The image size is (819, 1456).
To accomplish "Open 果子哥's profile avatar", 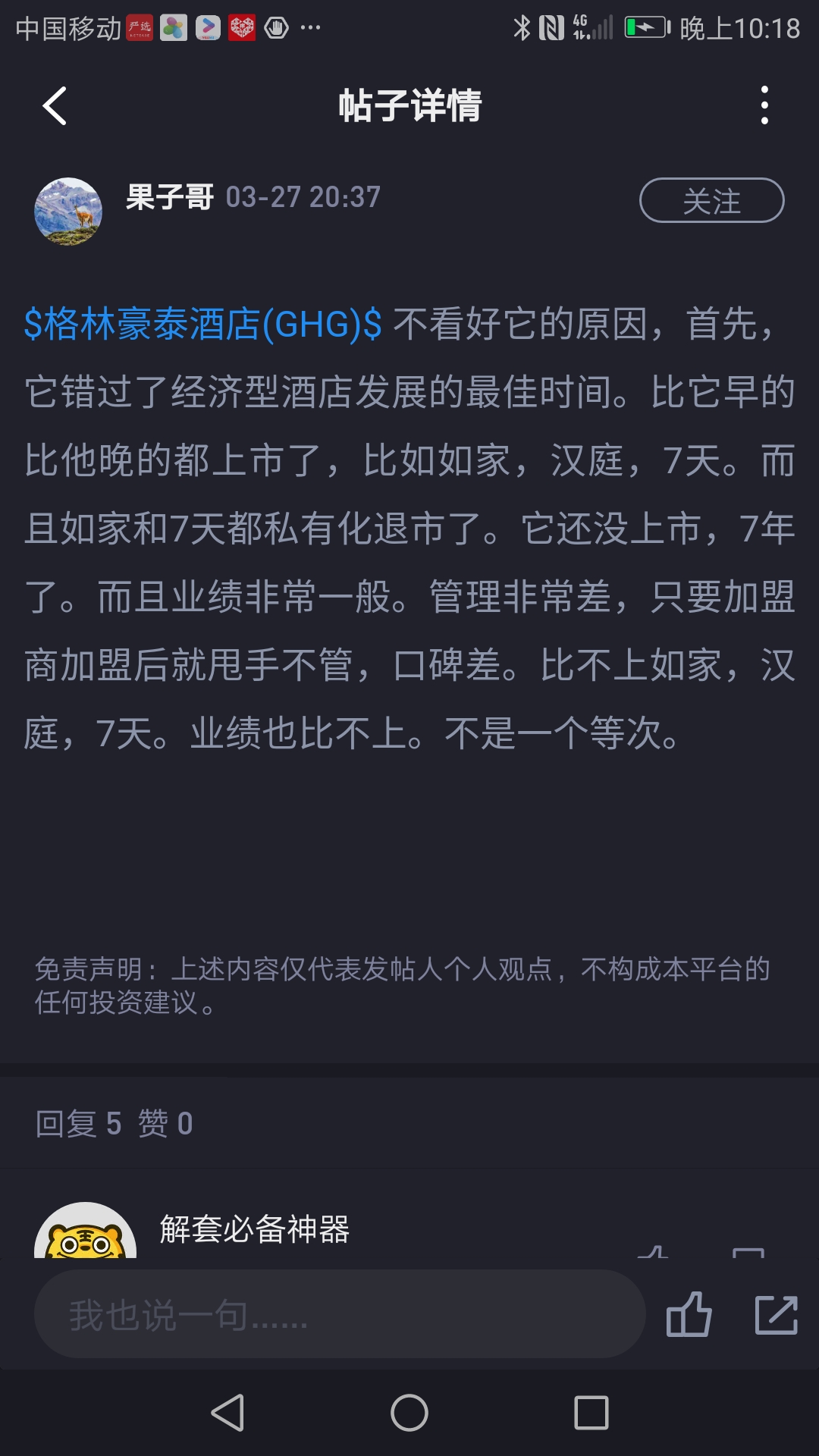I will coord(68,212).
